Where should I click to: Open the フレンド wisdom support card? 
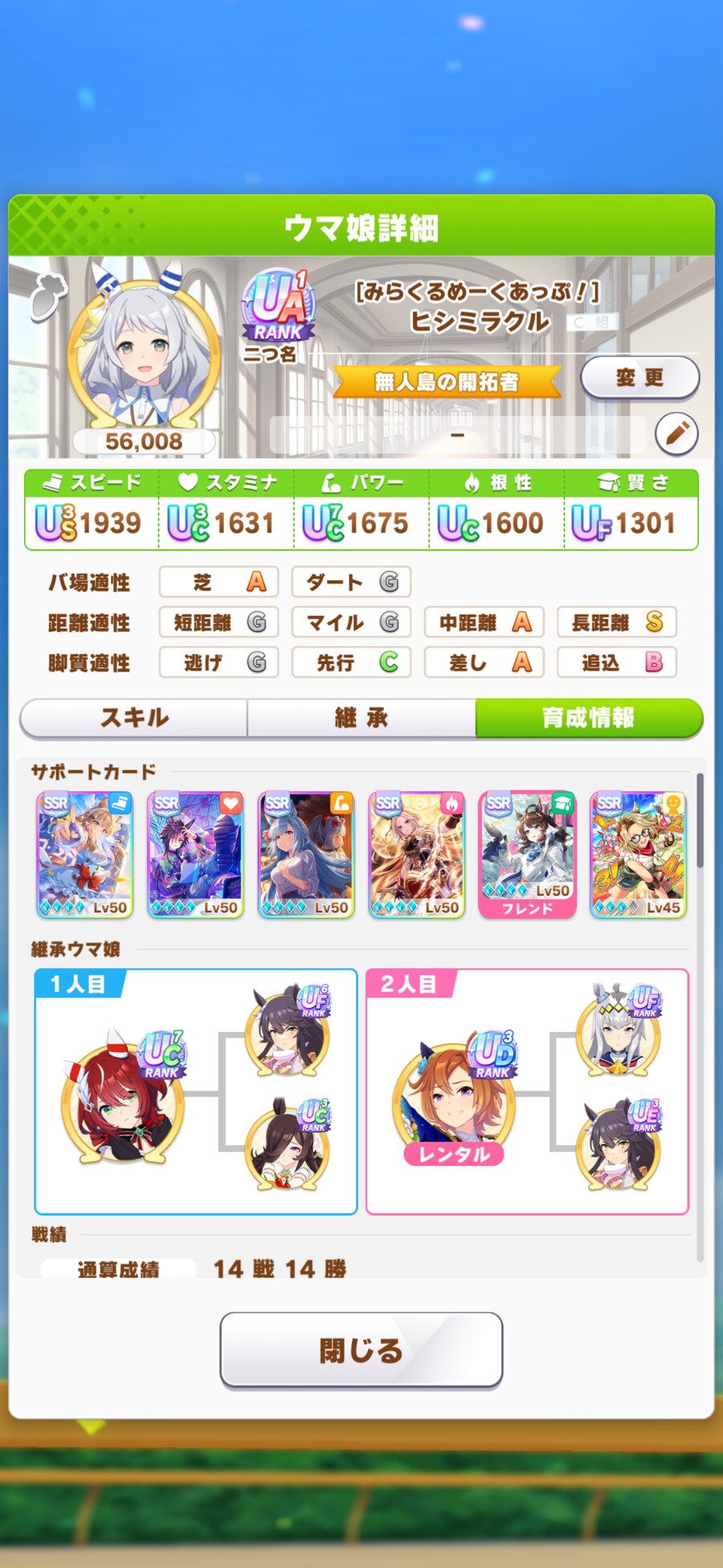point(527,854)
